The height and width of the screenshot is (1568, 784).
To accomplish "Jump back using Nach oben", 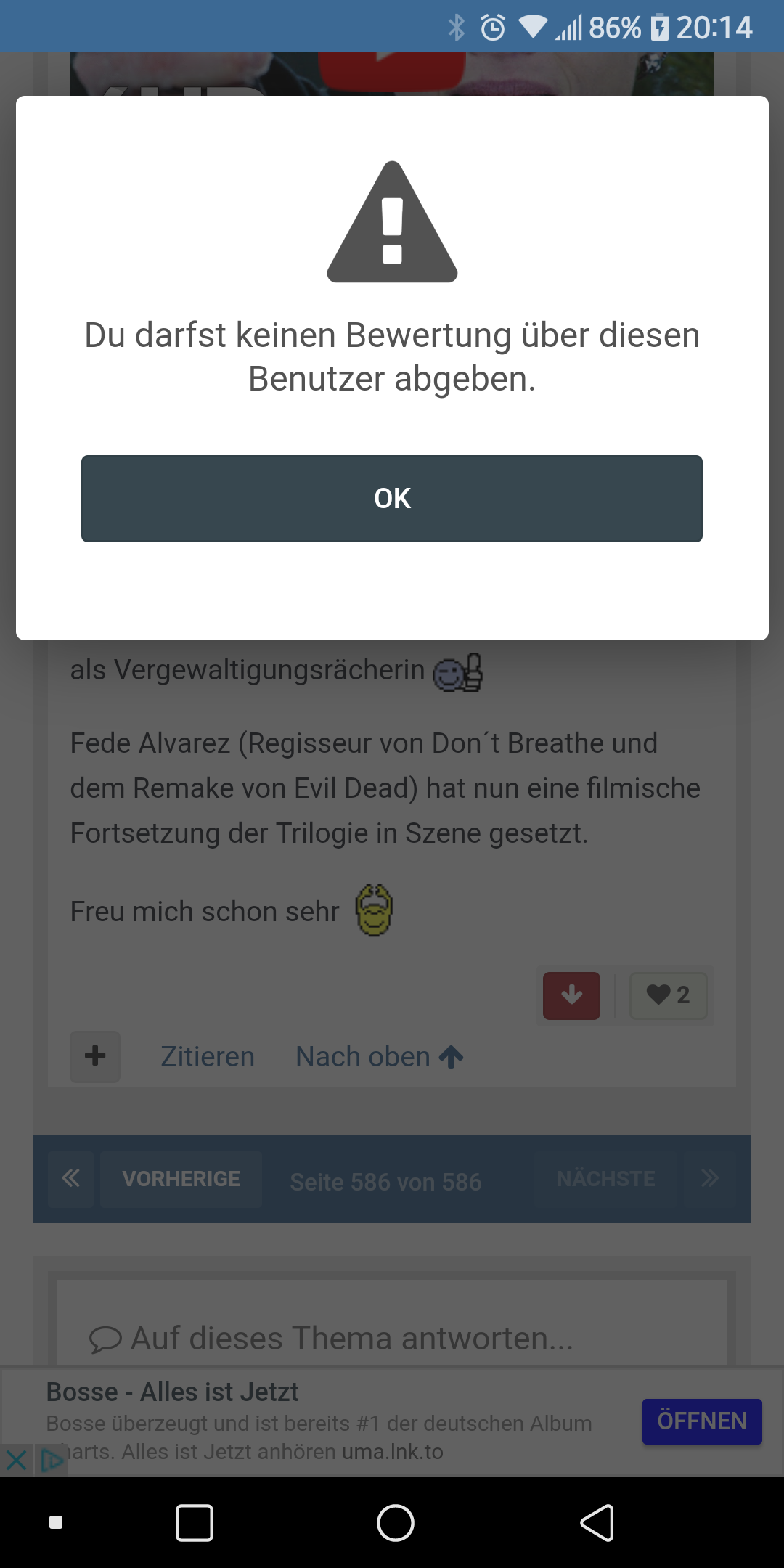I will [x=380, y=1057].
